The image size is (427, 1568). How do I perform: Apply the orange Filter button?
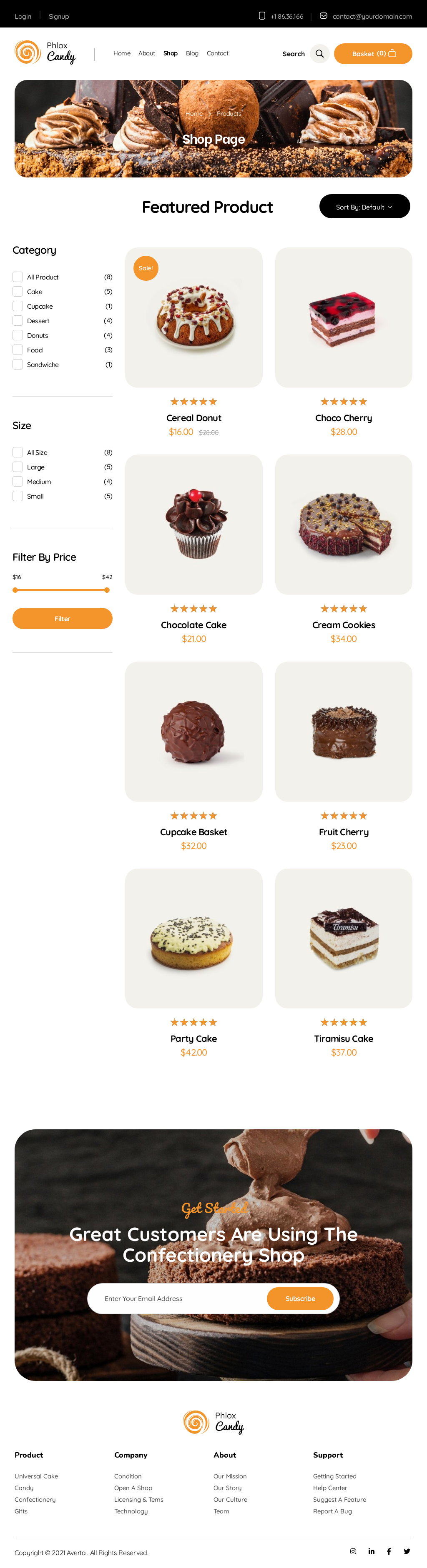click(62, 619)
